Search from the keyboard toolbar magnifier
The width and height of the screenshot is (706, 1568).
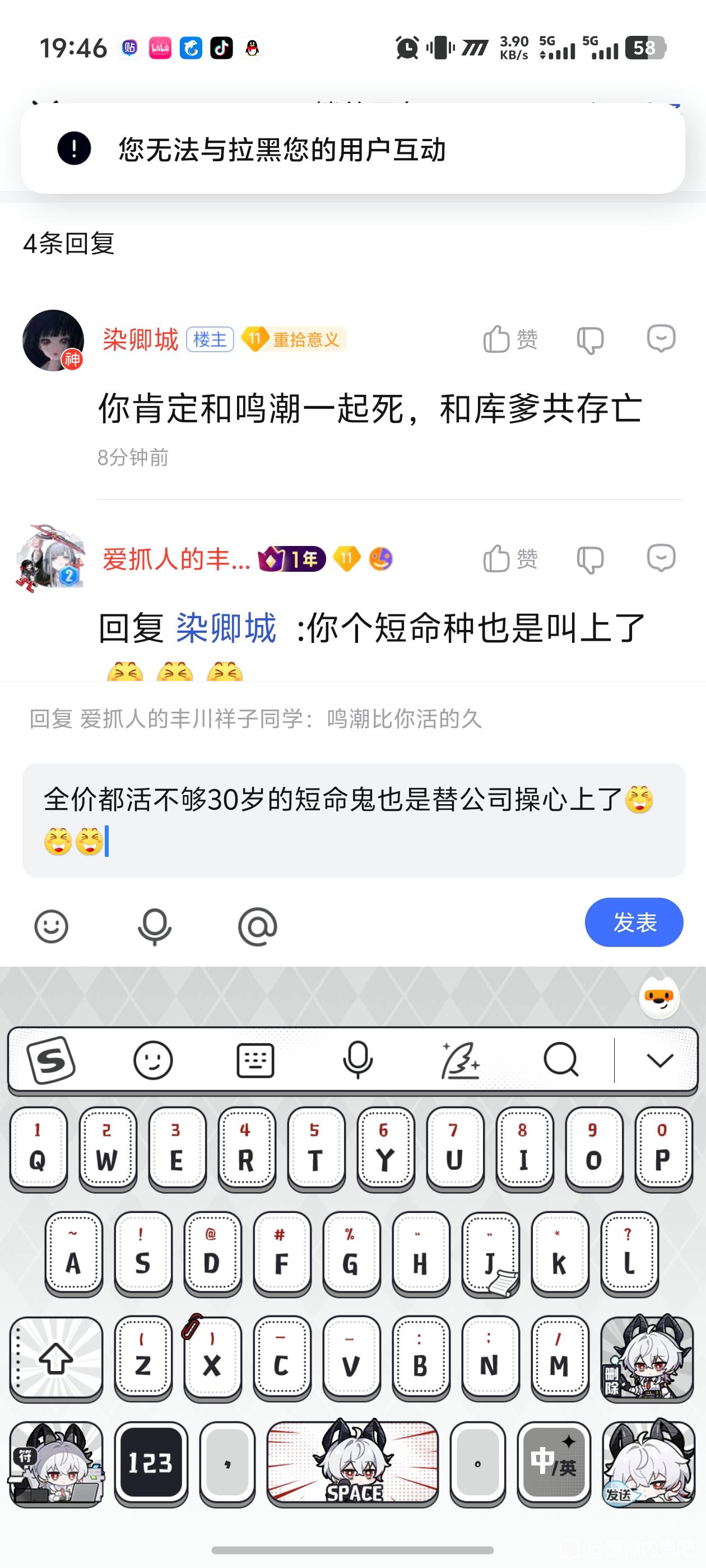(560, 1060)
